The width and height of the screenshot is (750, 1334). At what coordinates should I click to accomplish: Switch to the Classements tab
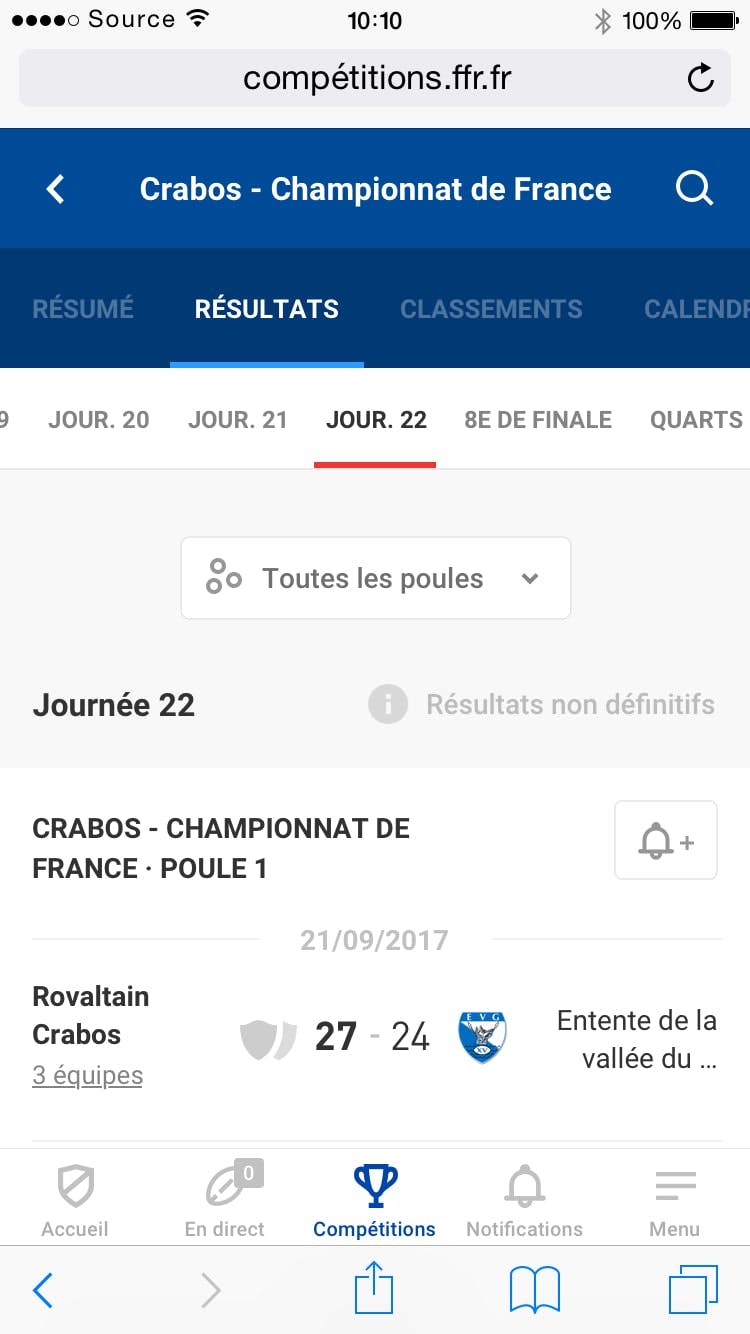(491, 309)
